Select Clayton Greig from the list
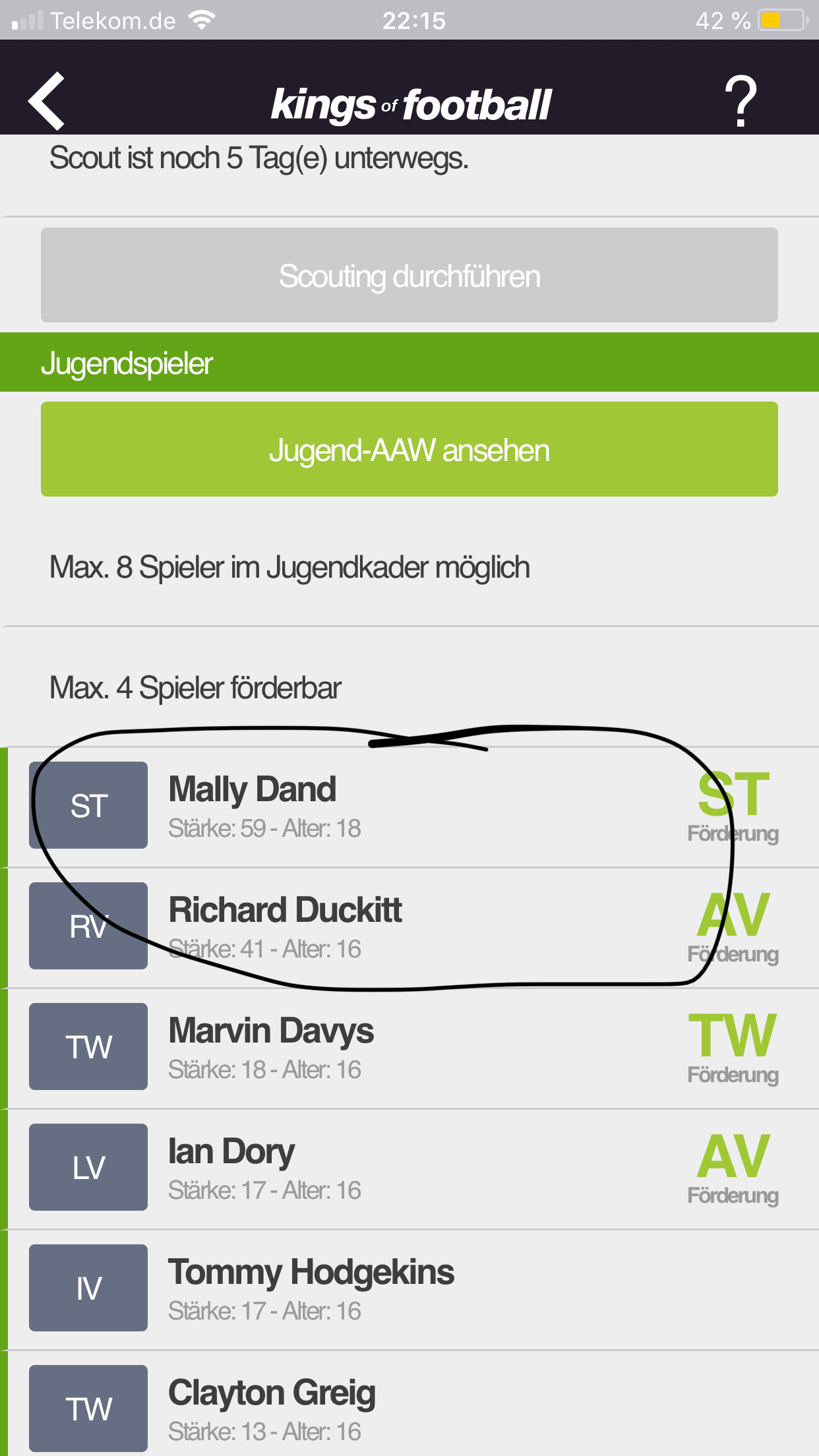The width and height of the screenshot is (819, 1456). click(x=409, y=1408)
